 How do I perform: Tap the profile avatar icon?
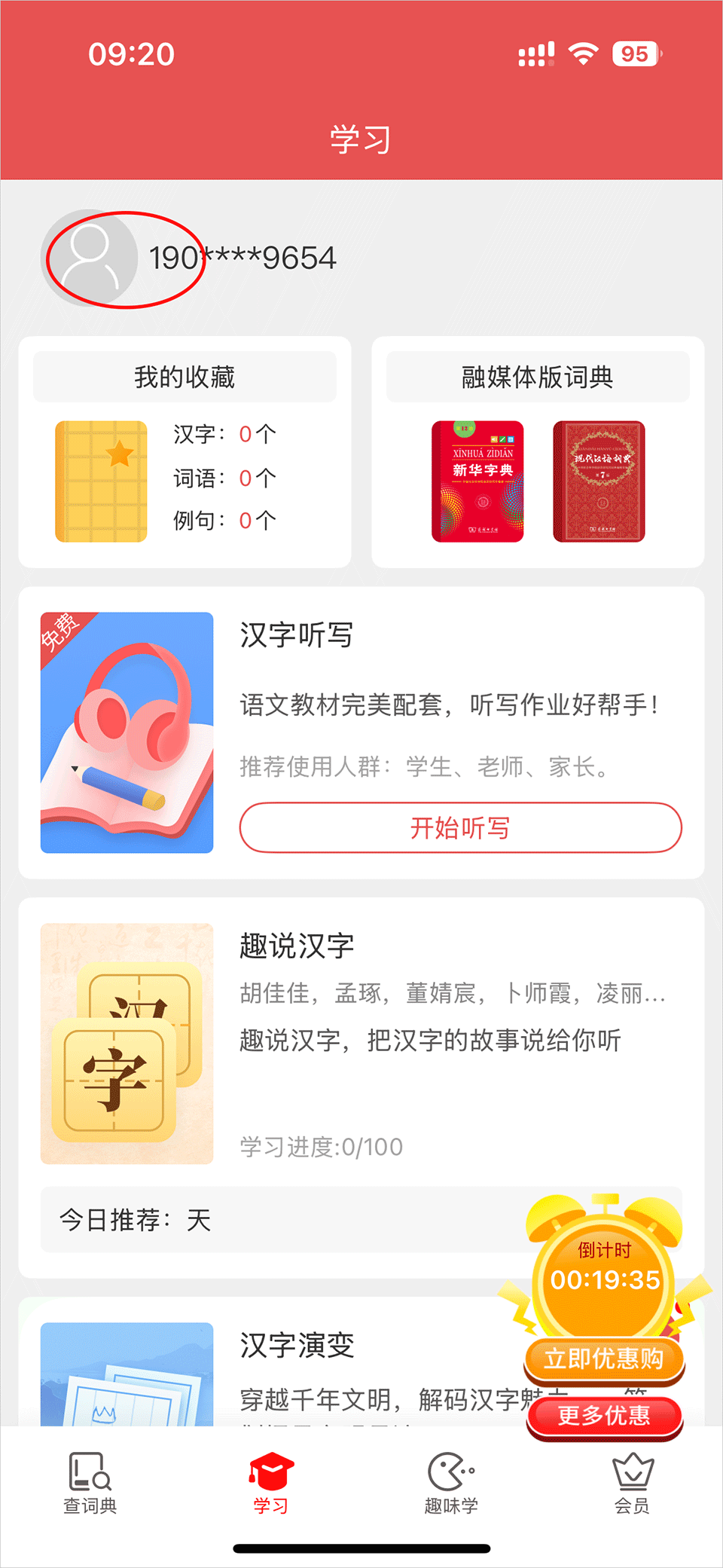tap(90, 258)
